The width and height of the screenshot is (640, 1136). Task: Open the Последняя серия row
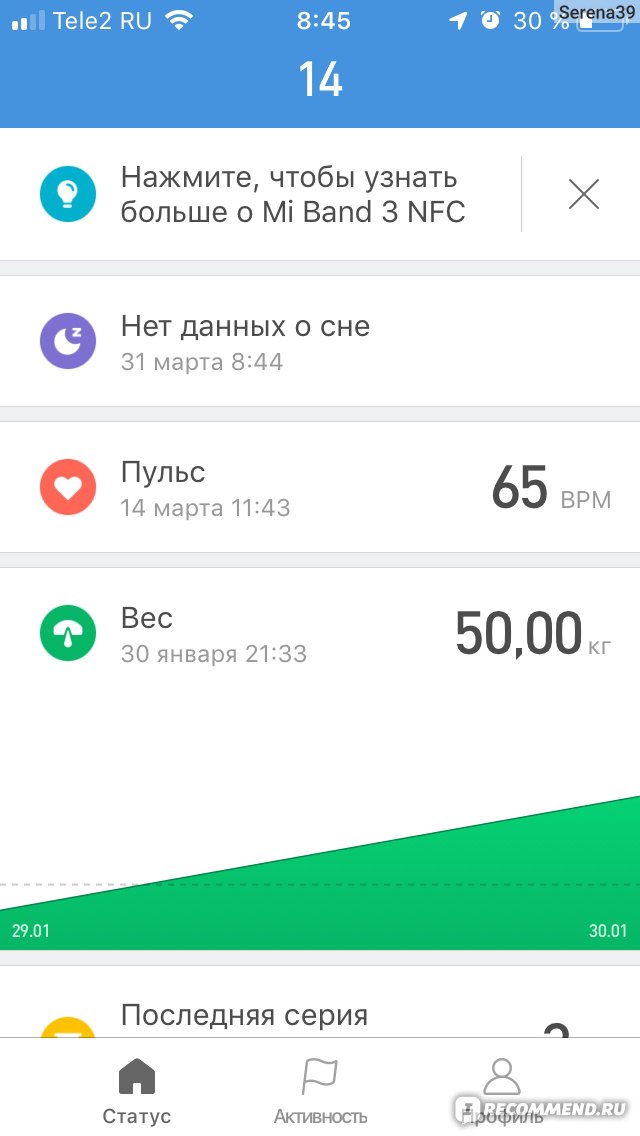tap(320, 1002)
